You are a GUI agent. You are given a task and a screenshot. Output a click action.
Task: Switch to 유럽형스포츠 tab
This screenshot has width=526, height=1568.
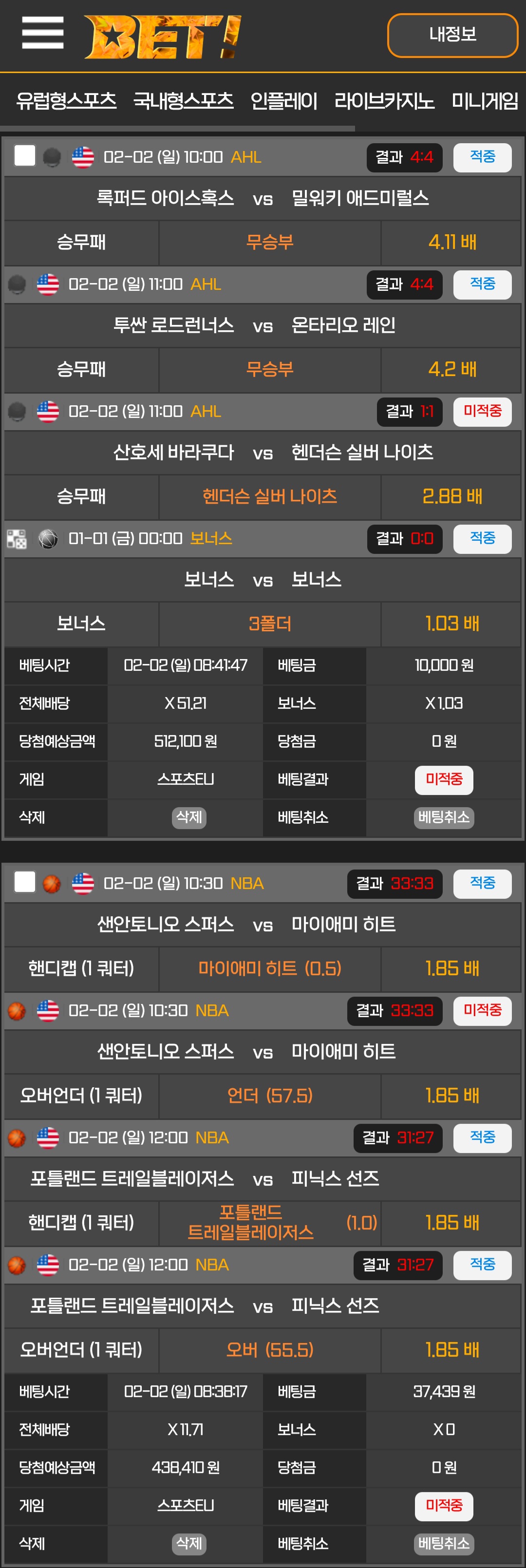tap(66, 100)
